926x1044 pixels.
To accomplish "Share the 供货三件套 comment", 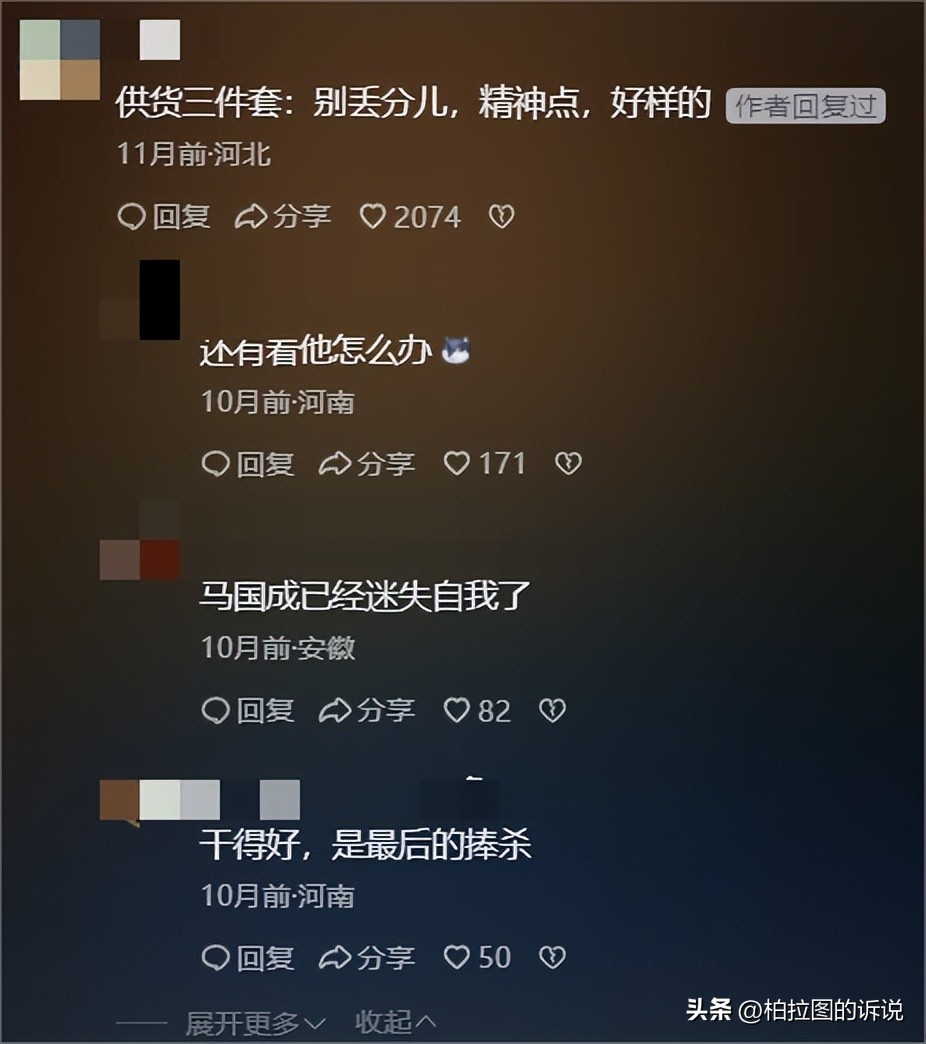I will (x=282, y=217).
